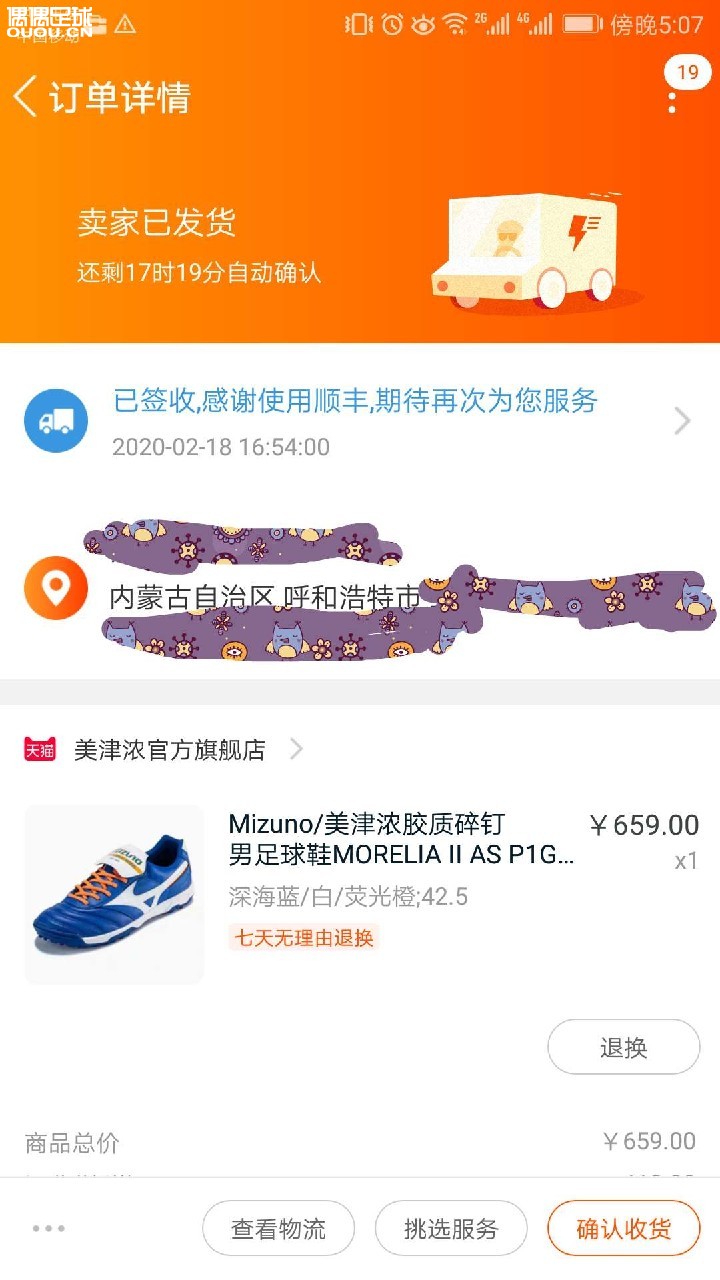720x1280 pixels.
Task: Open more options dots at bottom left
Action: click(x=48, y=1228)
